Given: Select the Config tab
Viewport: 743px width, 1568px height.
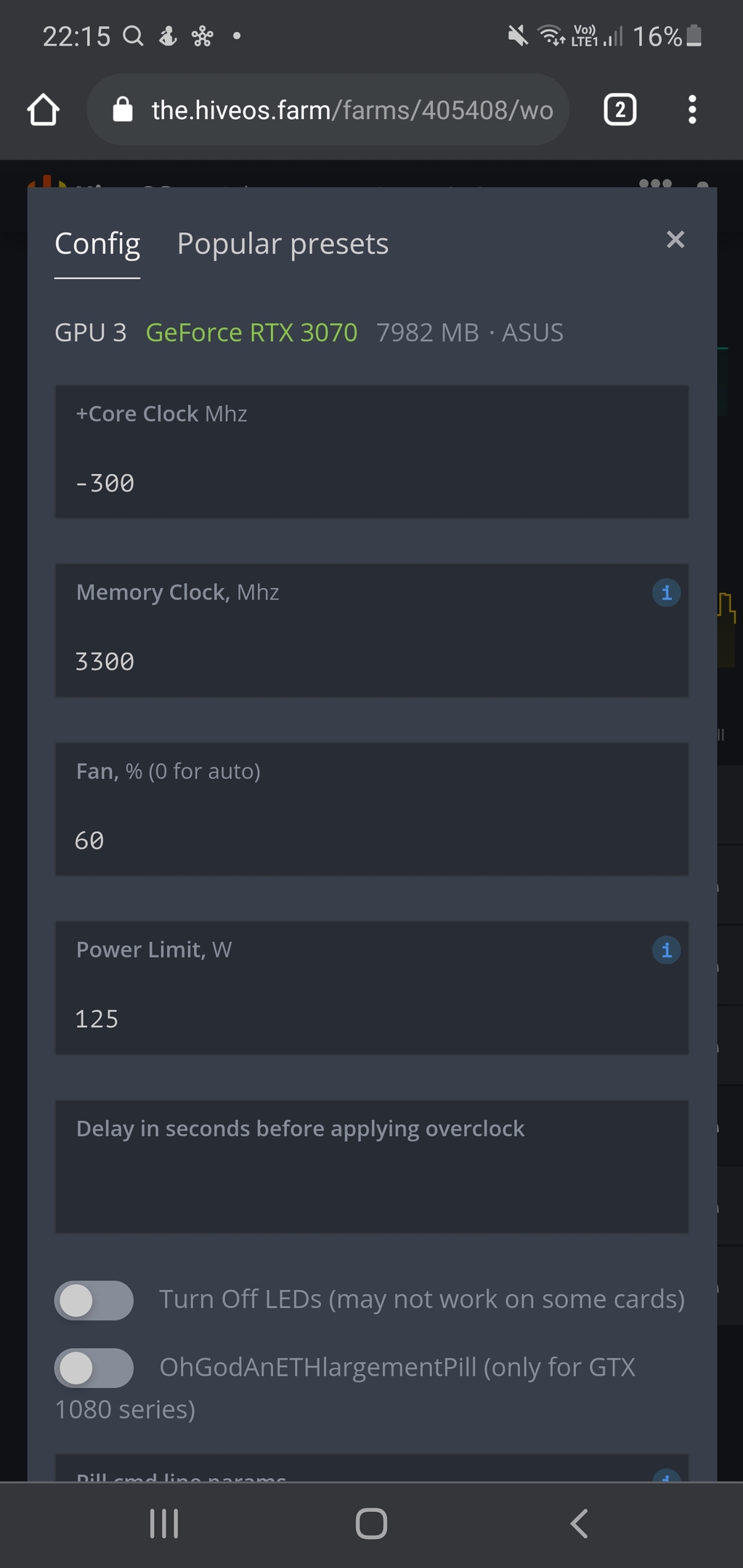Looking at the screenshot, I should point(97,244).
